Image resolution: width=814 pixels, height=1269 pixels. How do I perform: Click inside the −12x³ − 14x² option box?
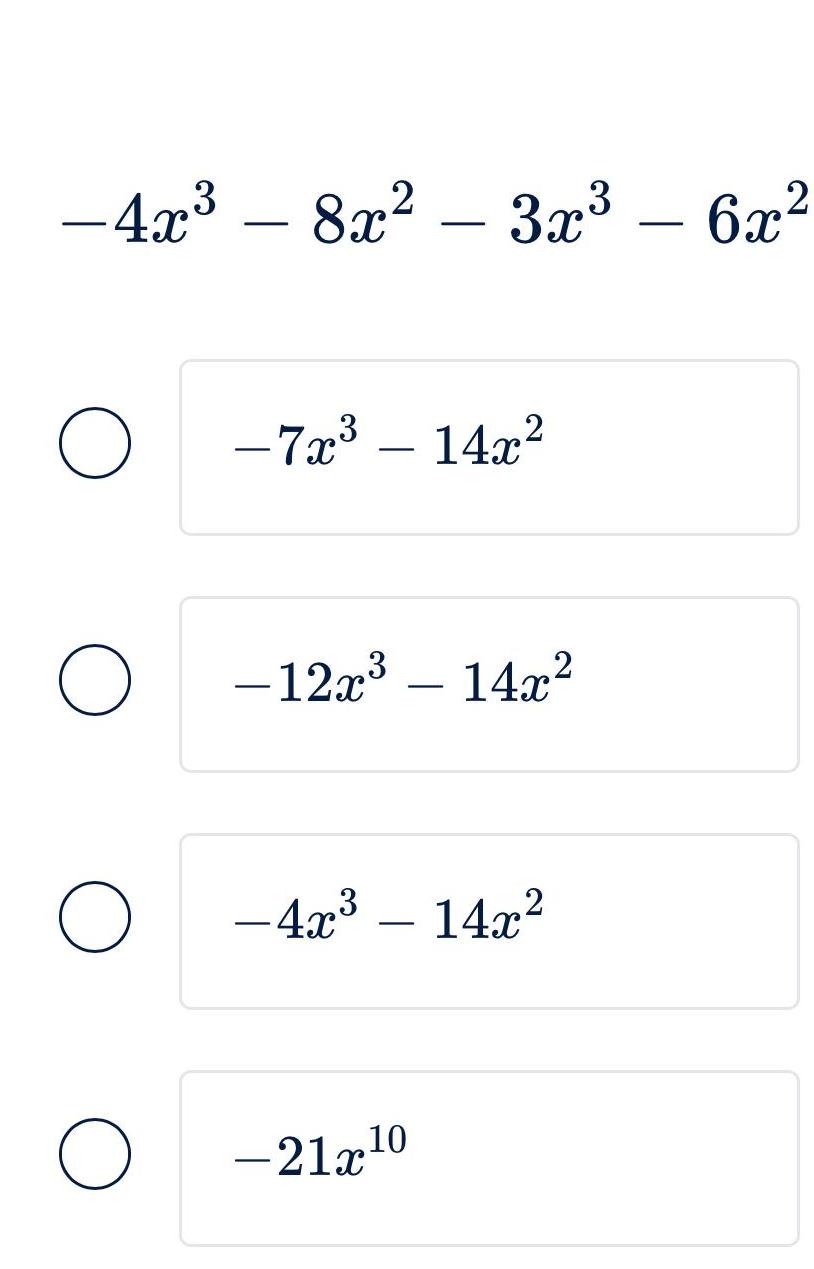(489, 683)
